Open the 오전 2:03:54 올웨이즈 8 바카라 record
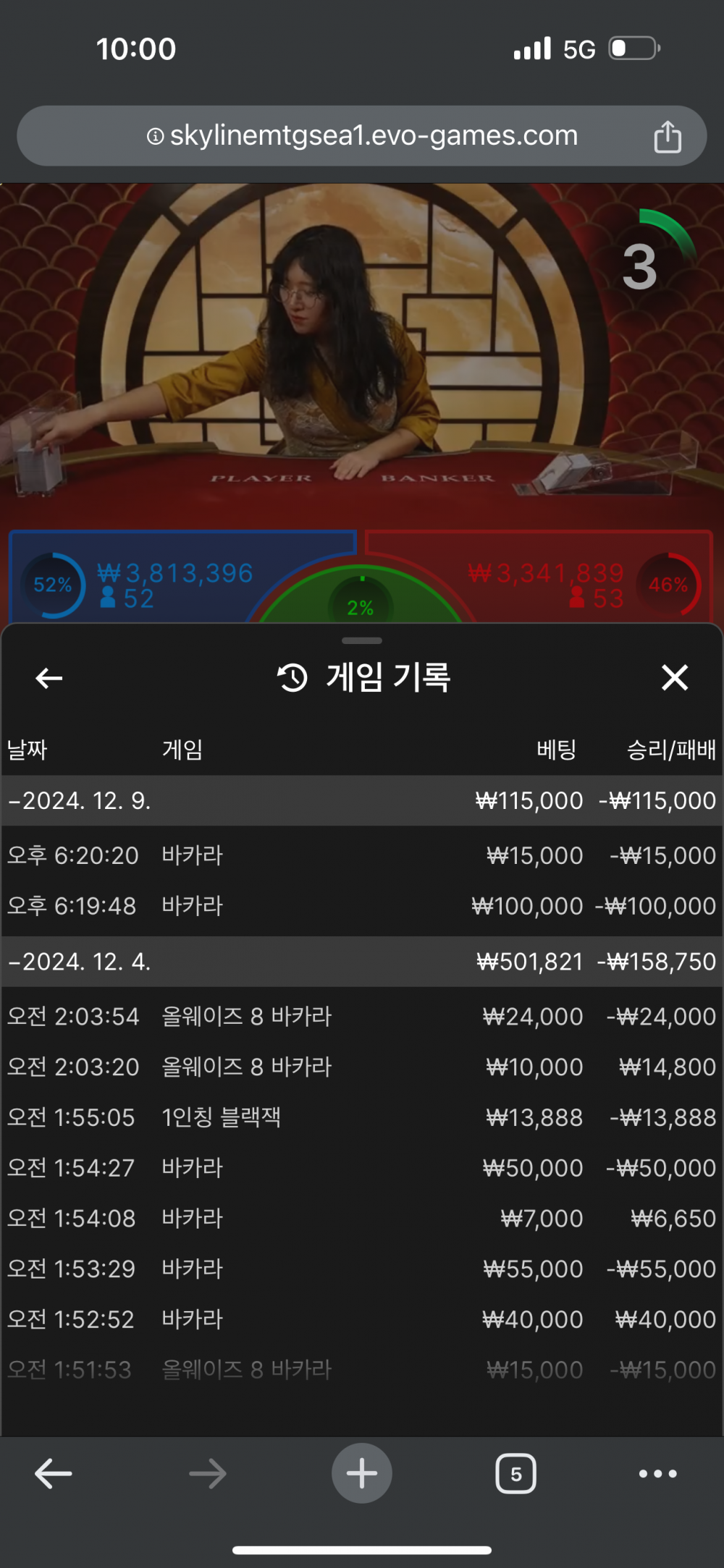Image resolution: width=724 pixels, height=1568 pixels. (x=362, y=1017)
